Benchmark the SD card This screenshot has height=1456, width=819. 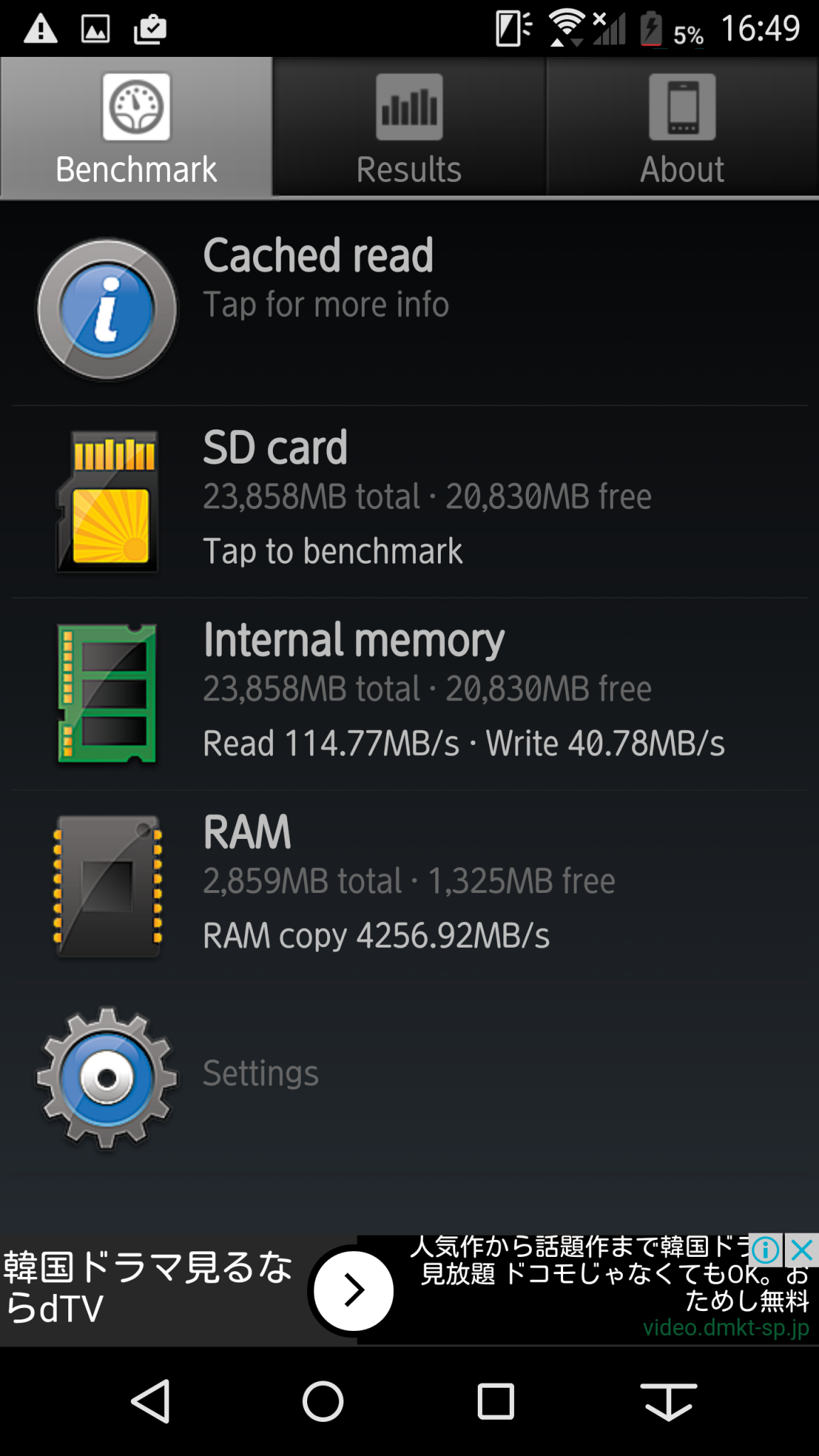tap(409, 502)
